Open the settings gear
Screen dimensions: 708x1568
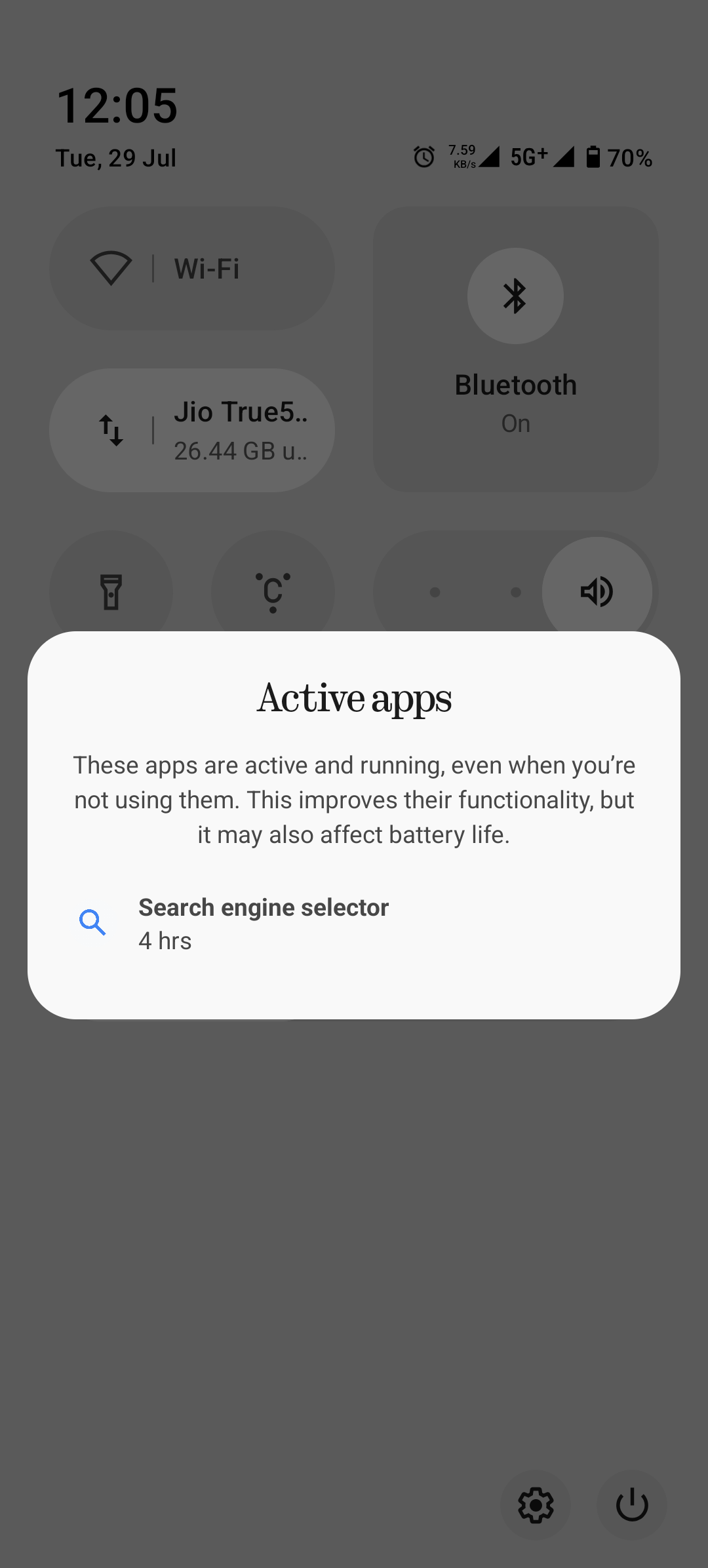point(536,1505)
